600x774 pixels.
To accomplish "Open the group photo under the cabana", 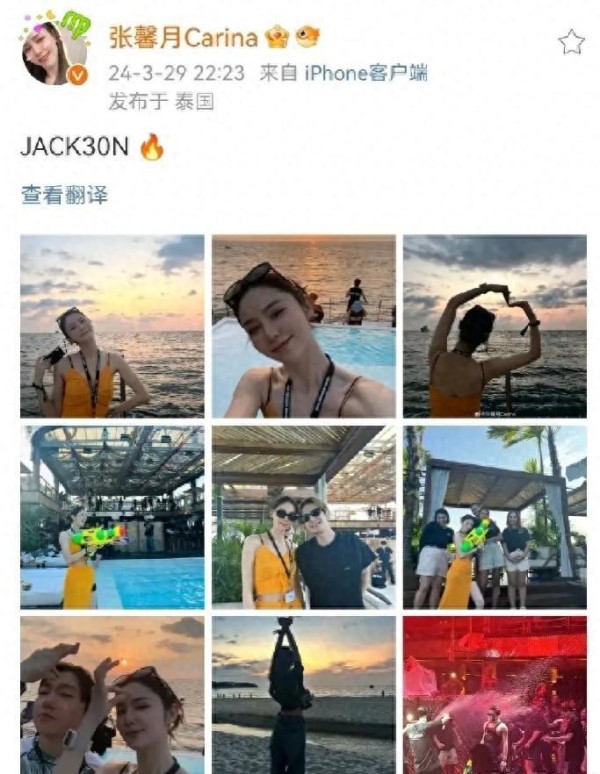I will point(494,517).
